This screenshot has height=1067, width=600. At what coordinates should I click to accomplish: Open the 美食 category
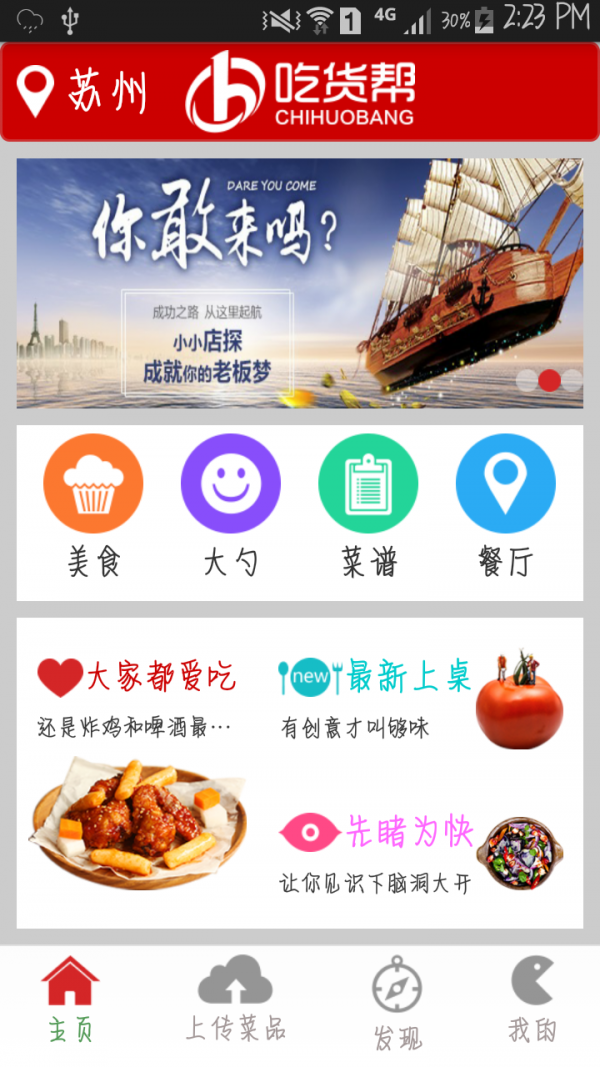(x=93, y=507)
